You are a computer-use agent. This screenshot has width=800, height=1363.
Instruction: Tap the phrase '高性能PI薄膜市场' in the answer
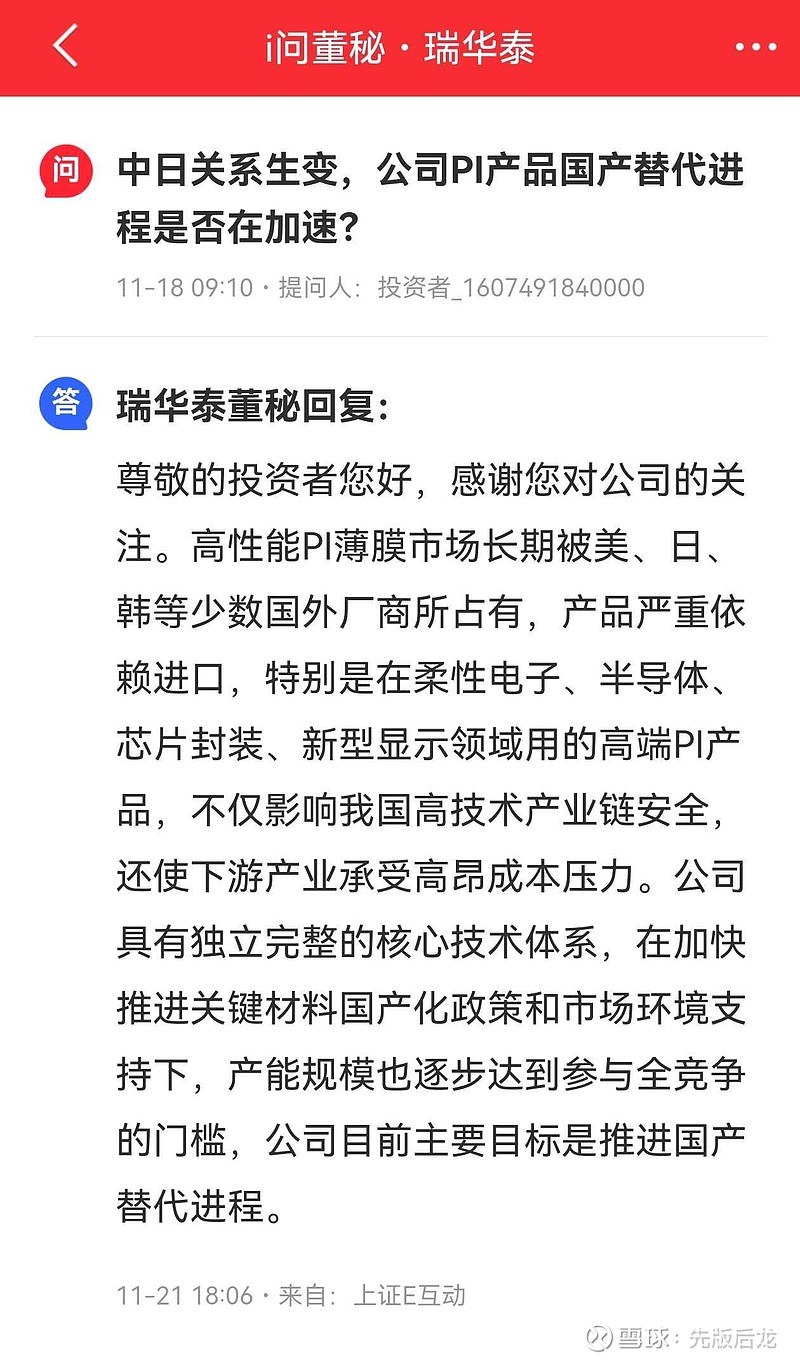tap(339, 541)
